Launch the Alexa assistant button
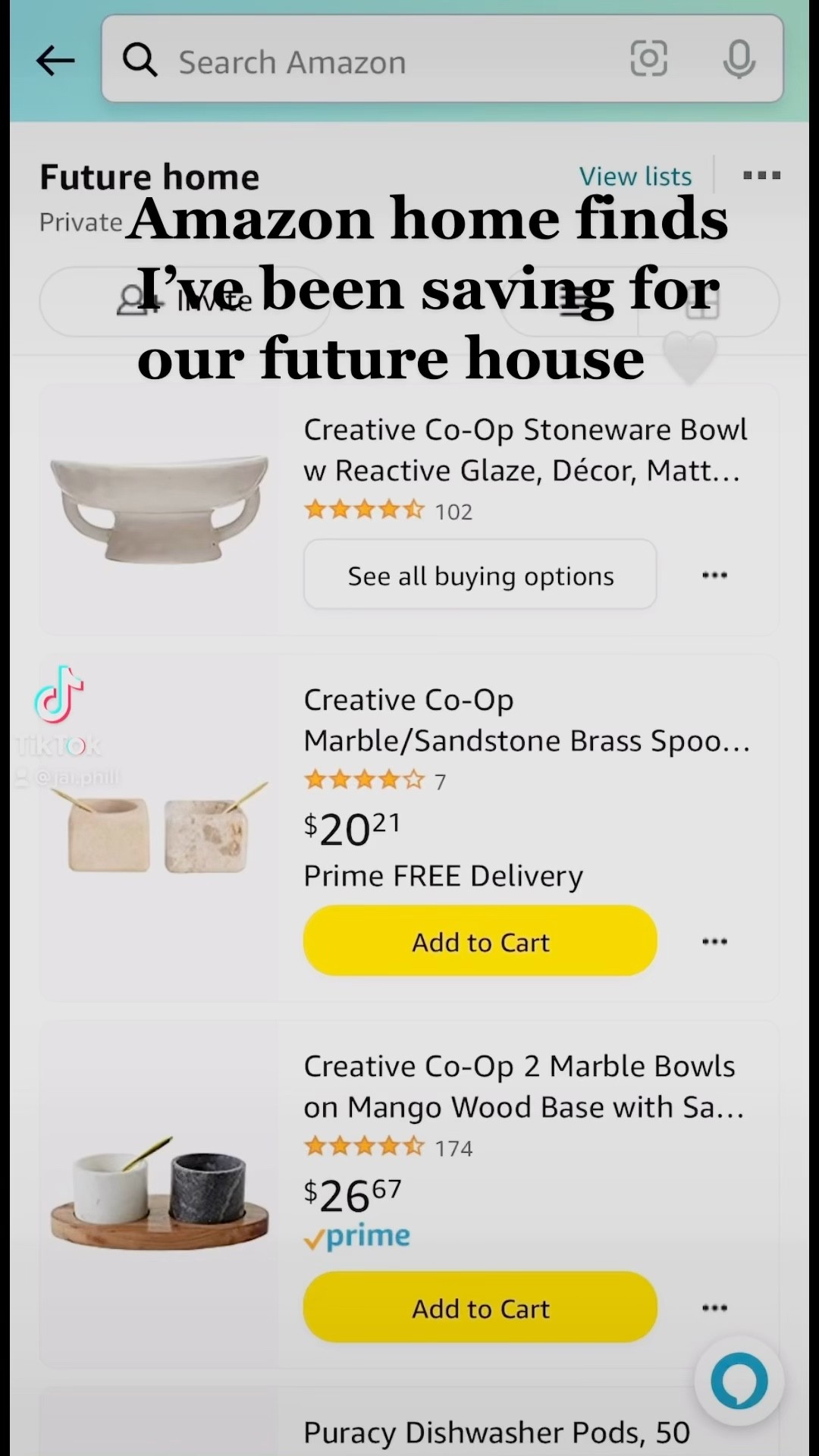 click(739, 1382)
